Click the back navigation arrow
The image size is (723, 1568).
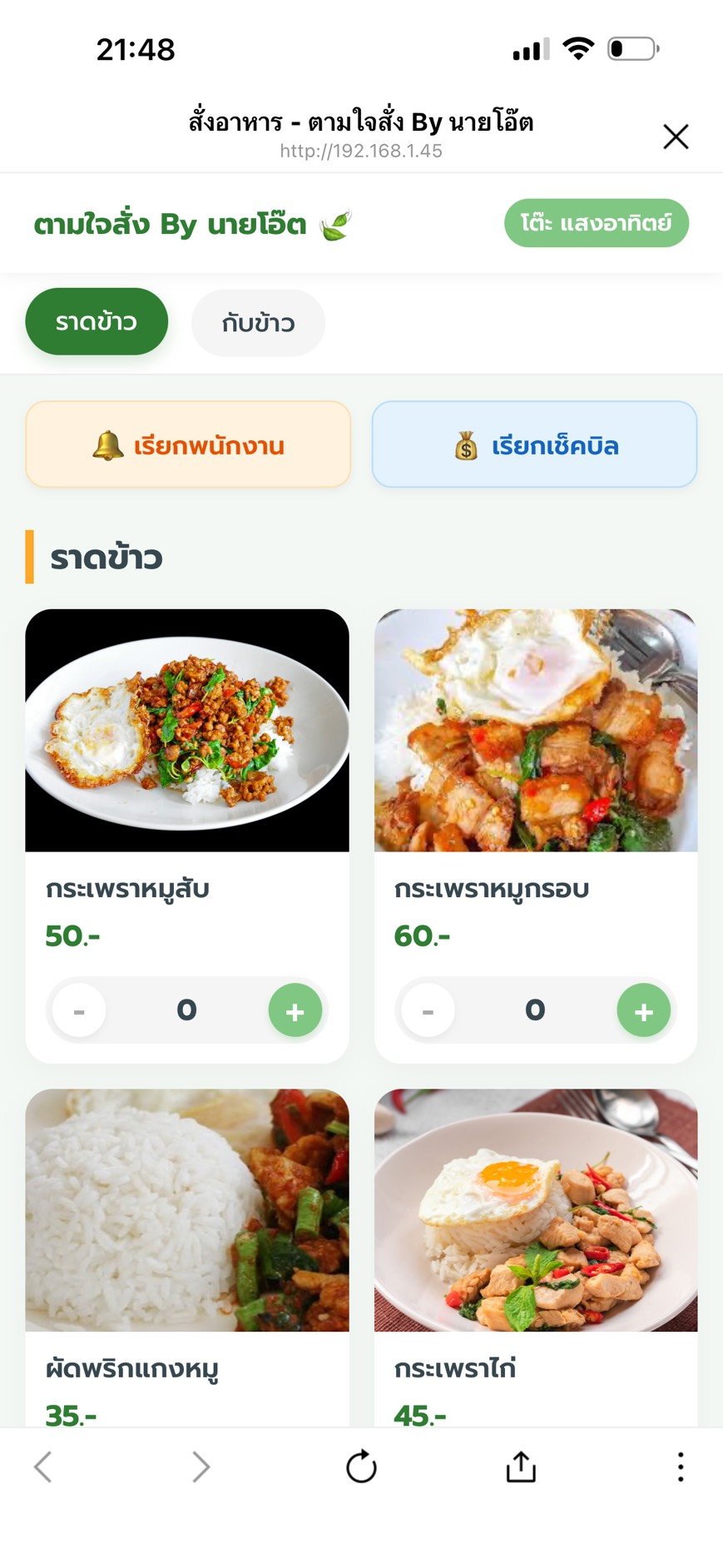pos(43,1466)
